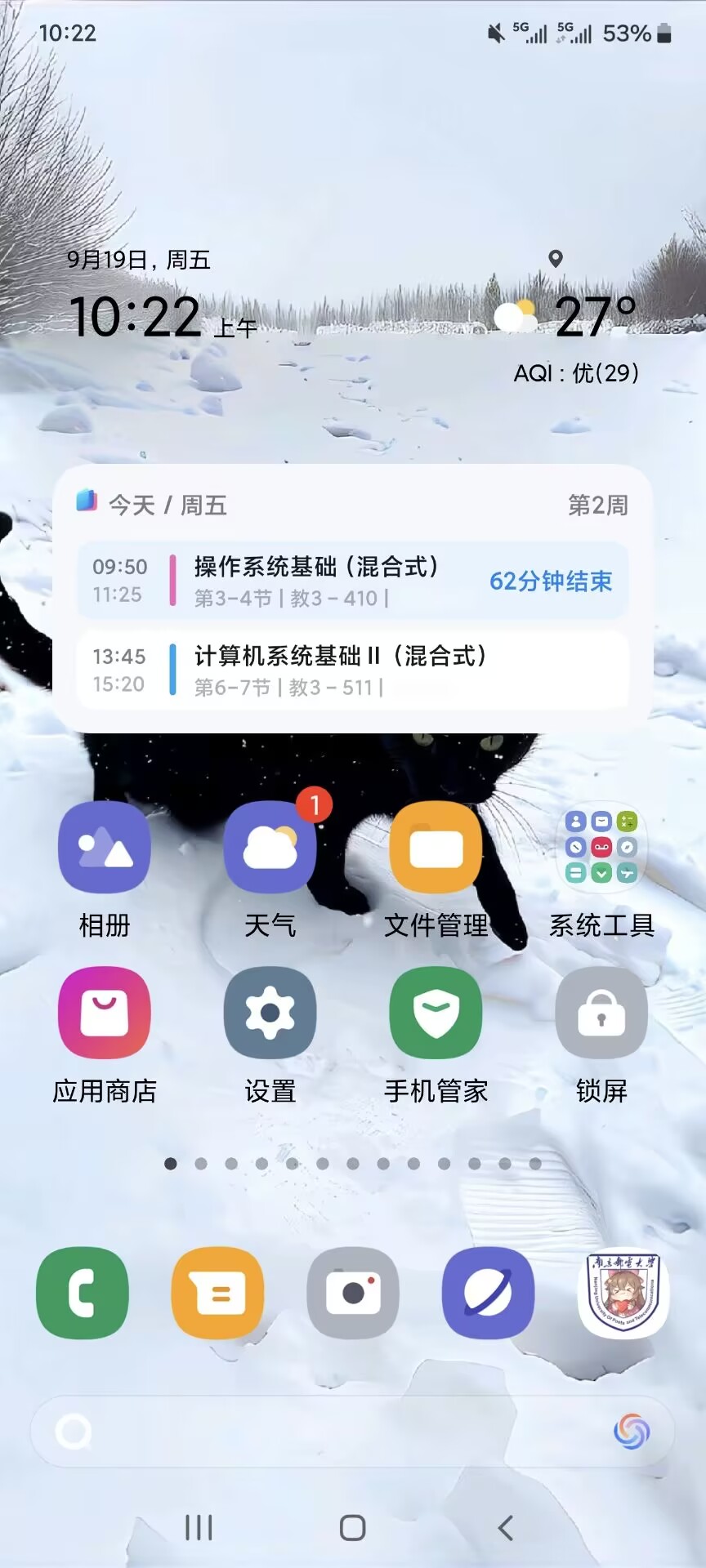706x1568 pixels.
Task: Open the 天气 weather app
Action: click(270, 849)
